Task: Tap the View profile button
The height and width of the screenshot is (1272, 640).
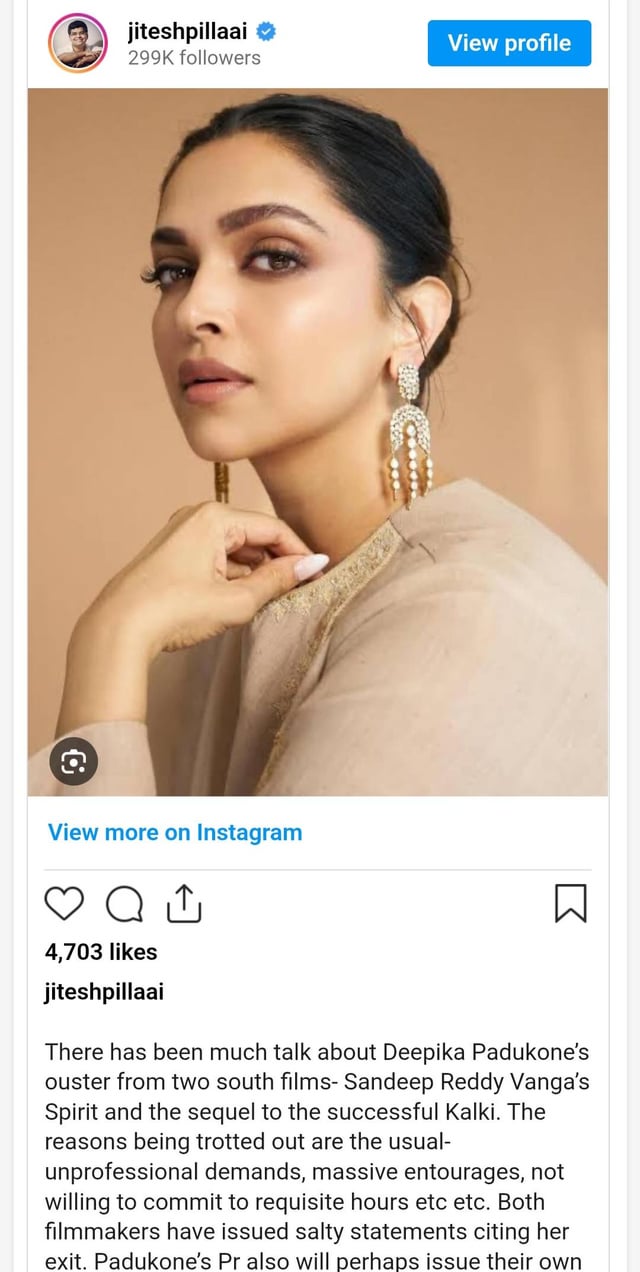Action: [x=509, y=43]
